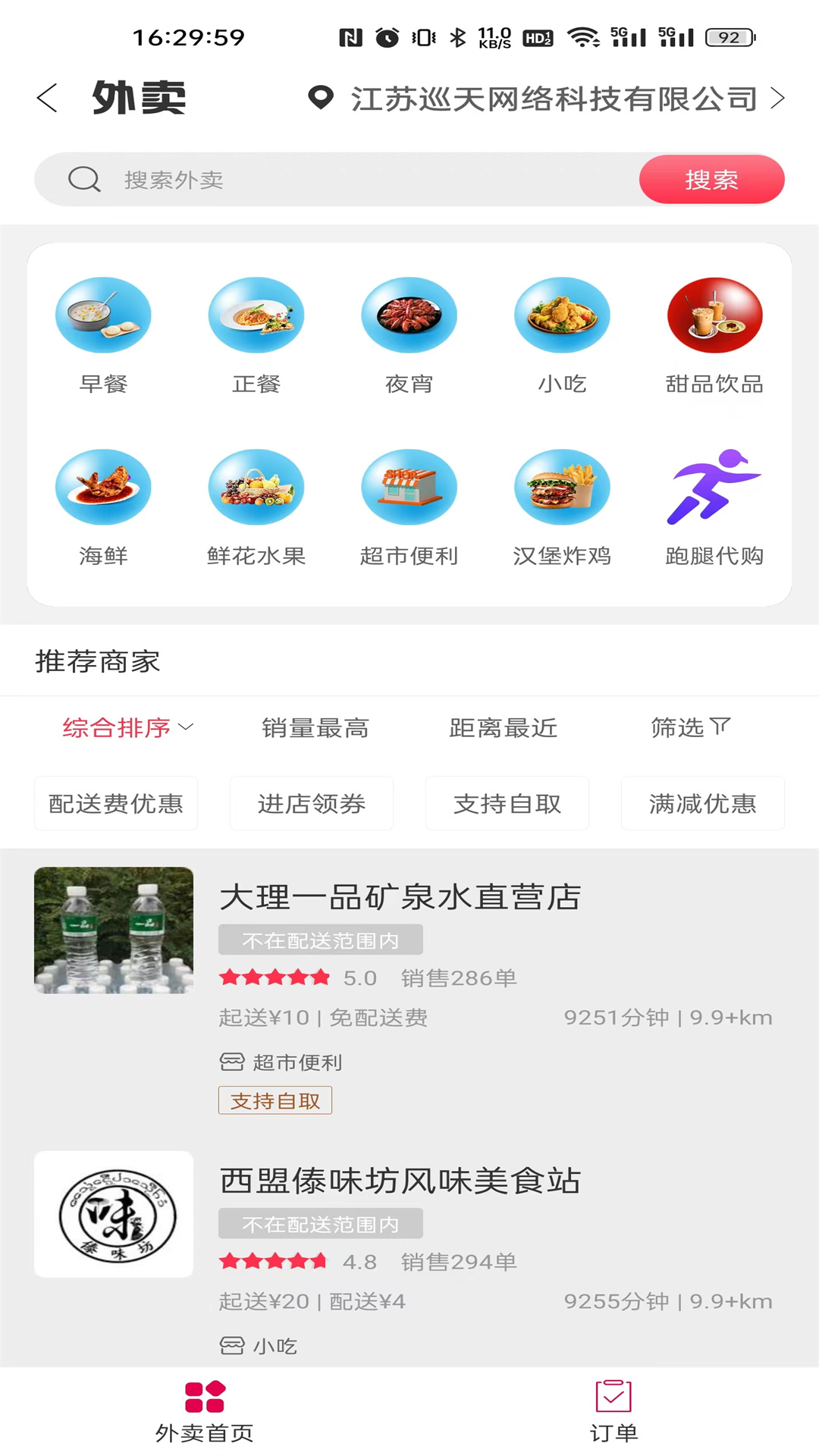The height and width of the screenshot is (1456, 819).
Task: Select the 销量最高 sort by sales tab
Action: coord(313,726)
